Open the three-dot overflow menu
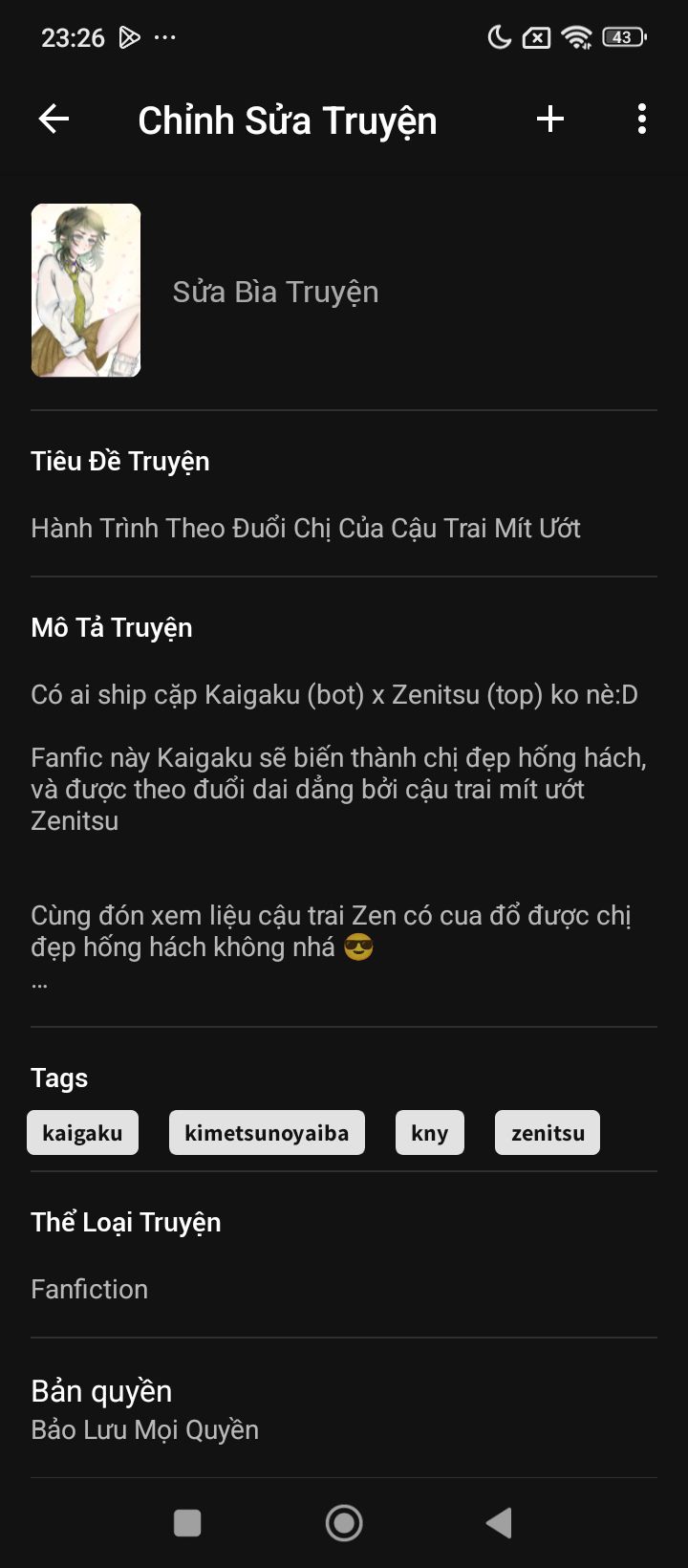This screenshot has height=1568, width=688. pyautogui.click(x=641, y=120)
